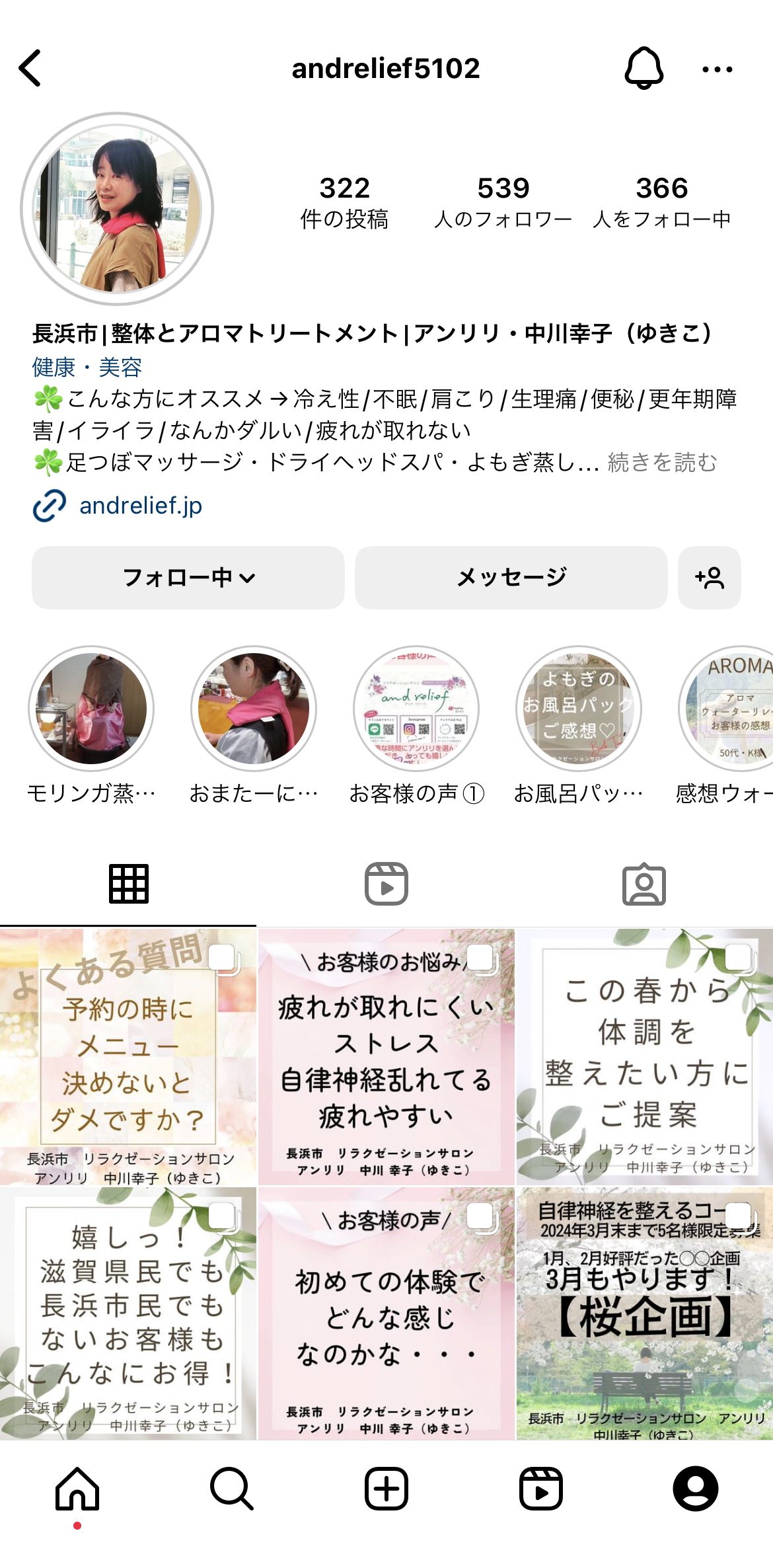The width and height of the screenshot is (773, 1568).
Task: View the 539 followers list
Action: (x=503, y=202)
